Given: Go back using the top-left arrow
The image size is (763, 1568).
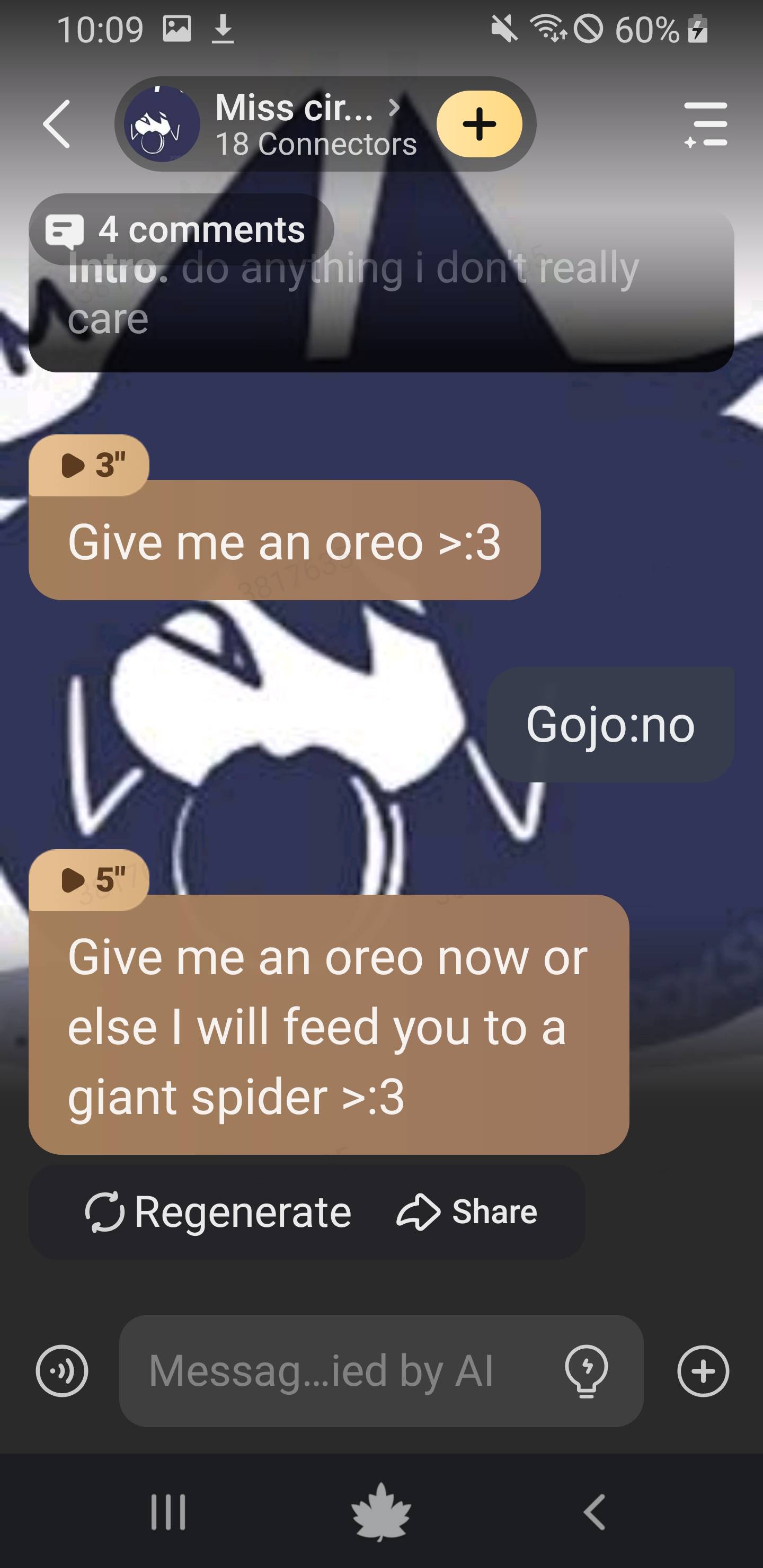Looking at the screenshot, I should (57, 124).
